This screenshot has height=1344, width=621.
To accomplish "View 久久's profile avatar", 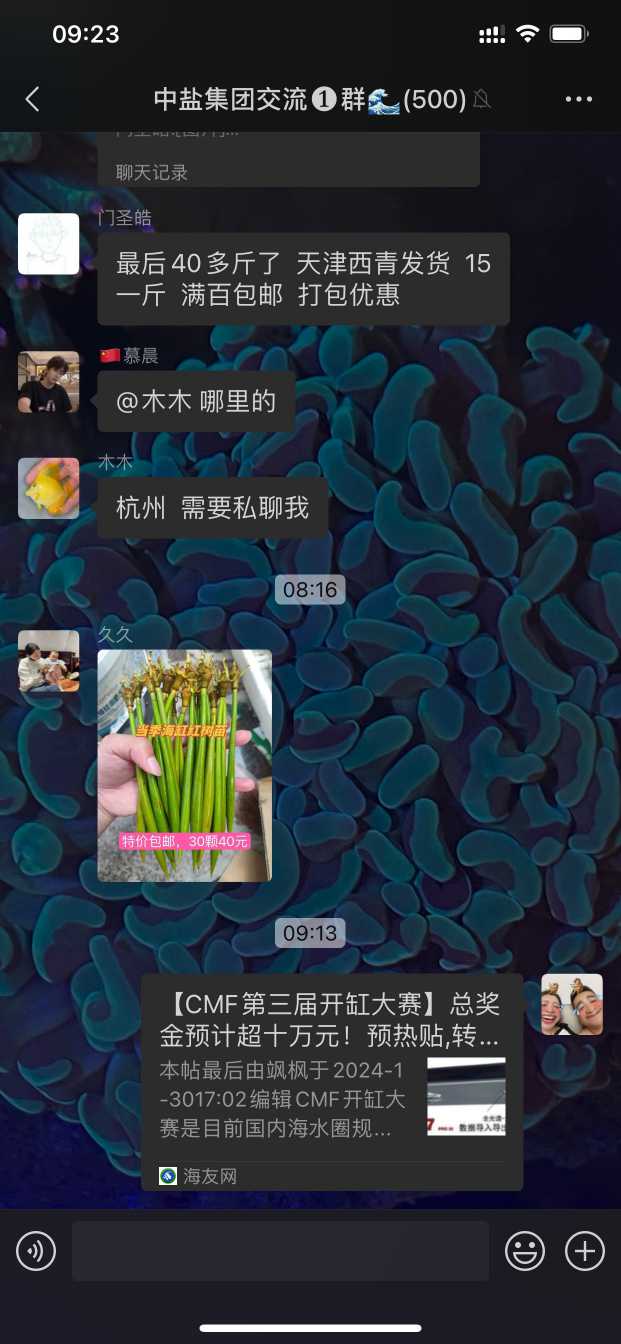I will coord(49,660).
